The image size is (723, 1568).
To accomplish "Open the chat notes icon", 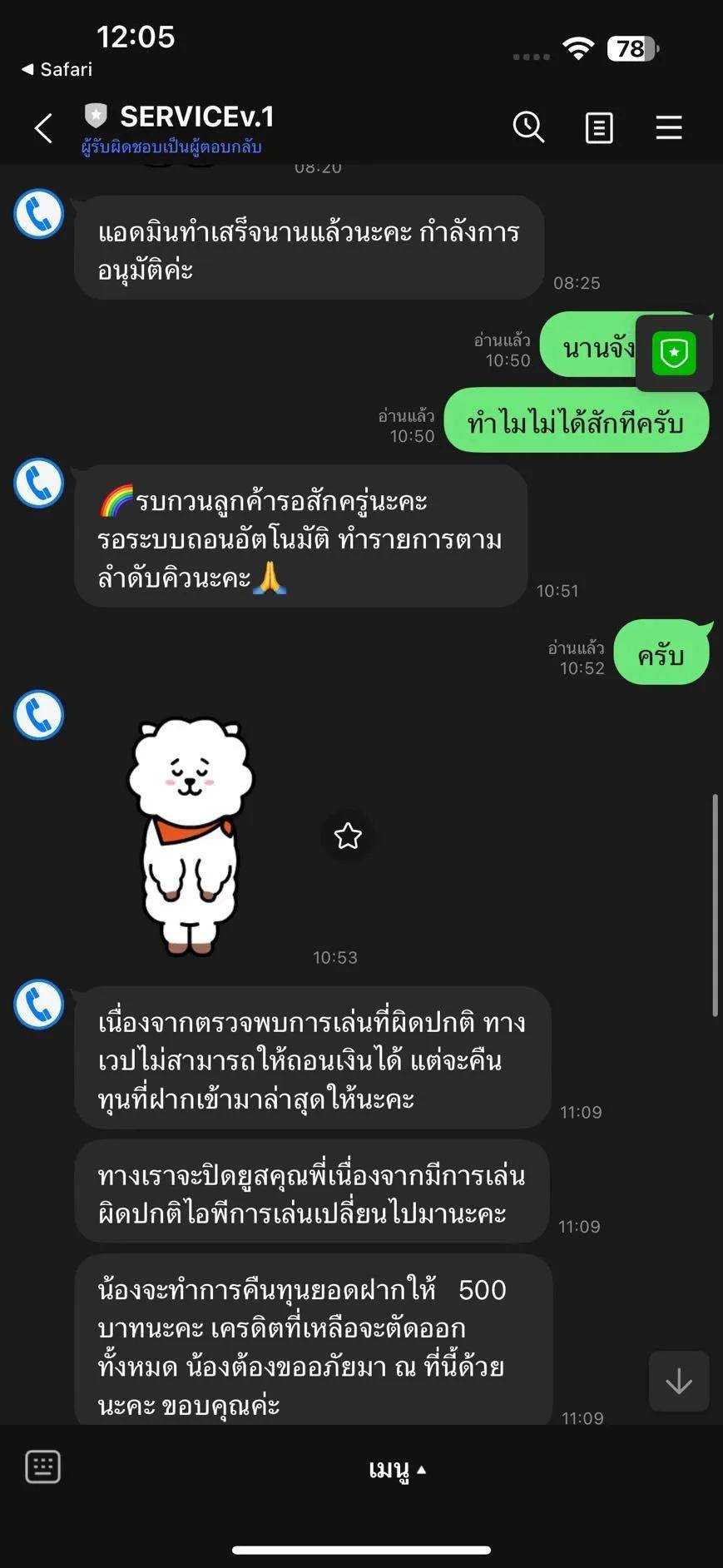I will click(599, 128).
